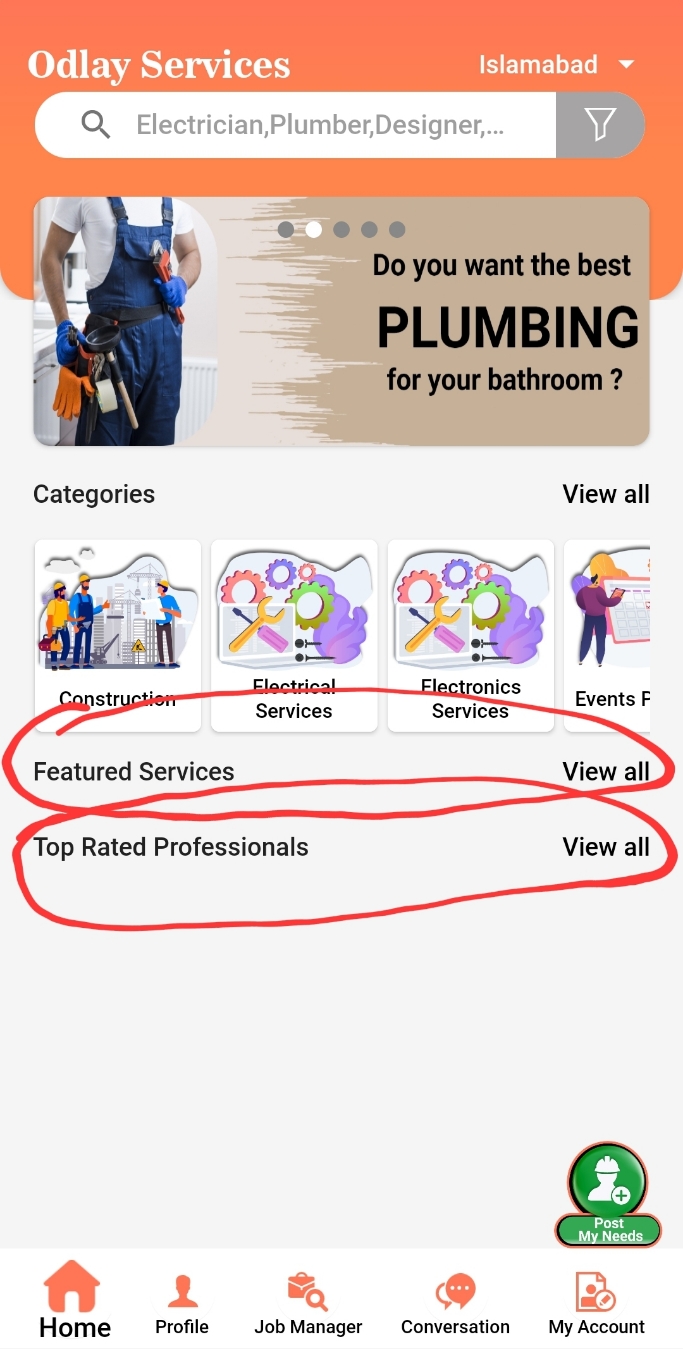
Task: Tap the Post My Needs button
Action: coord(608,1195)
